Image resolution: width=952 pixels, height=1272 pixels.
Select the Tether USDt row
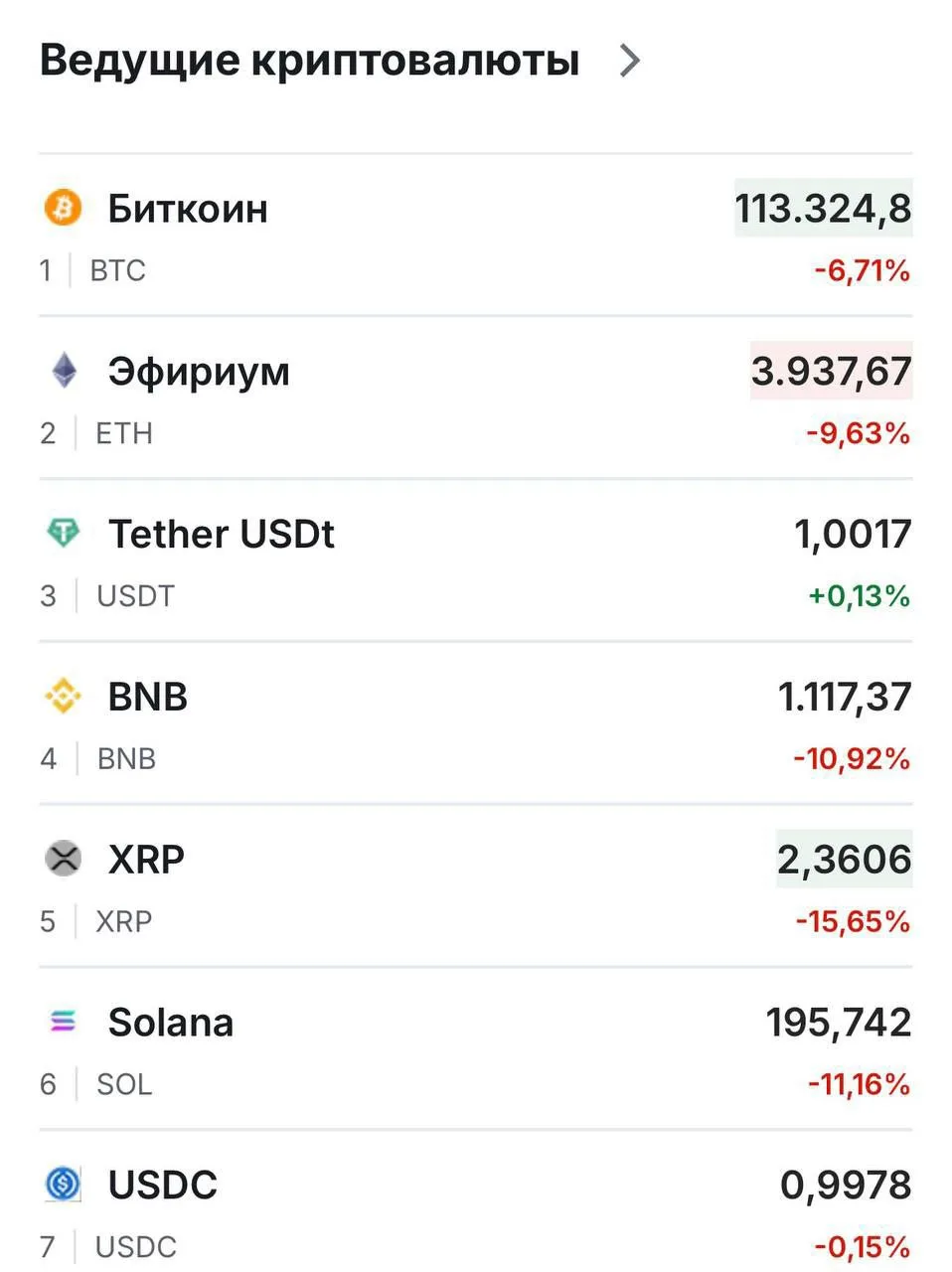point(221,535)
